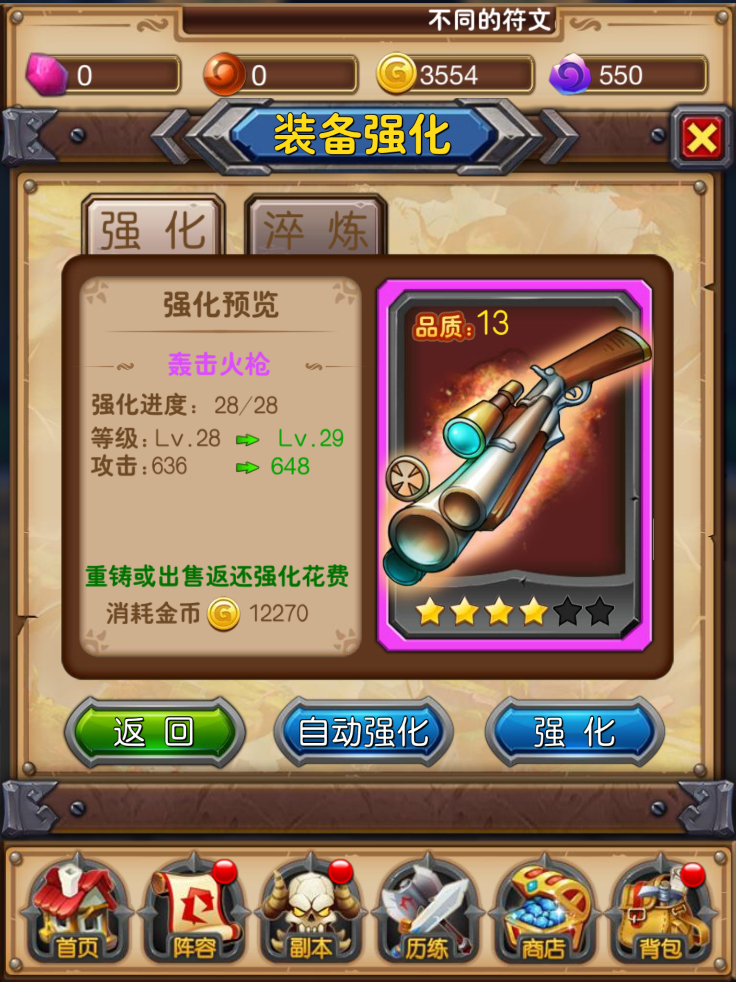Select the 强化 tab

coord(153,228)
